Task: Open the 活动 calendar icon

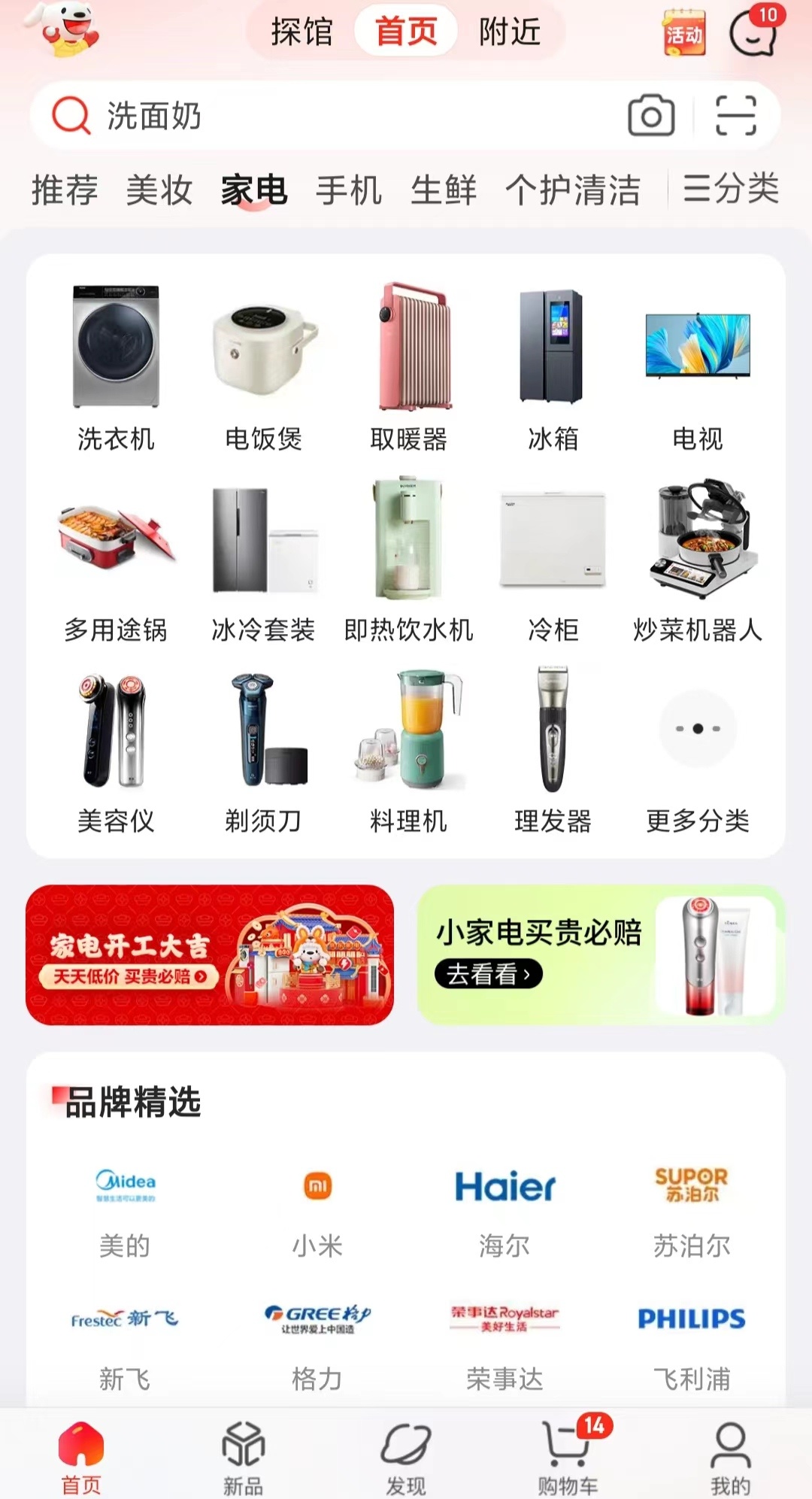Action: 683,32
